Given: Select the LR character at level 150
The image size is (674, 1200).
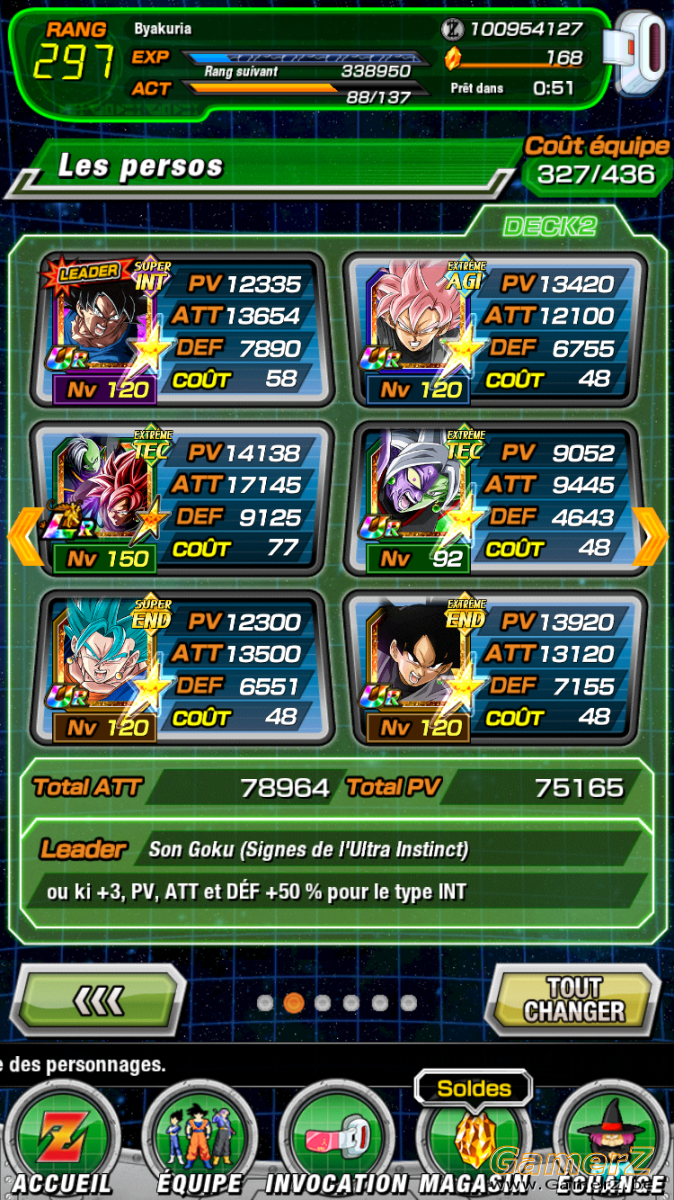Looking at the screenshot, I should [180, 499].
